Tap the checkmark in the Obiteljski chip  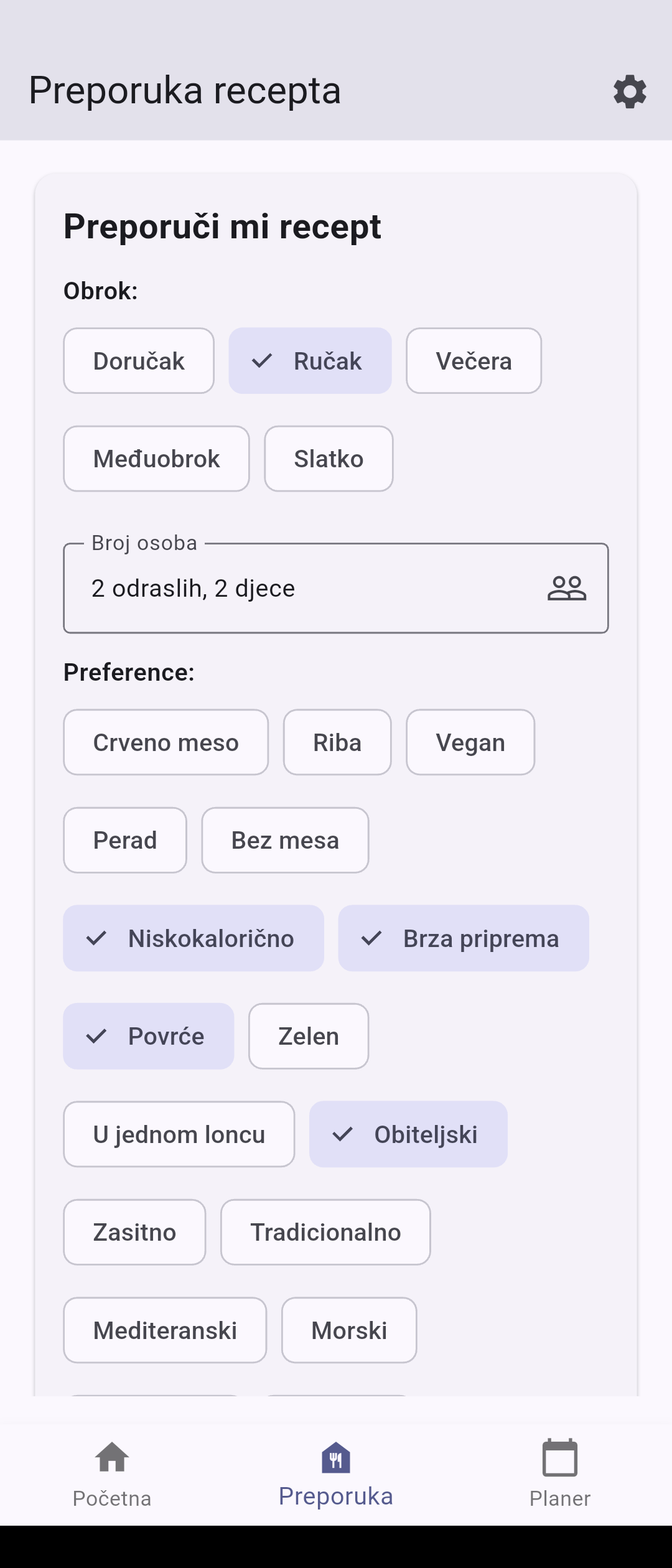[343, 1134]
